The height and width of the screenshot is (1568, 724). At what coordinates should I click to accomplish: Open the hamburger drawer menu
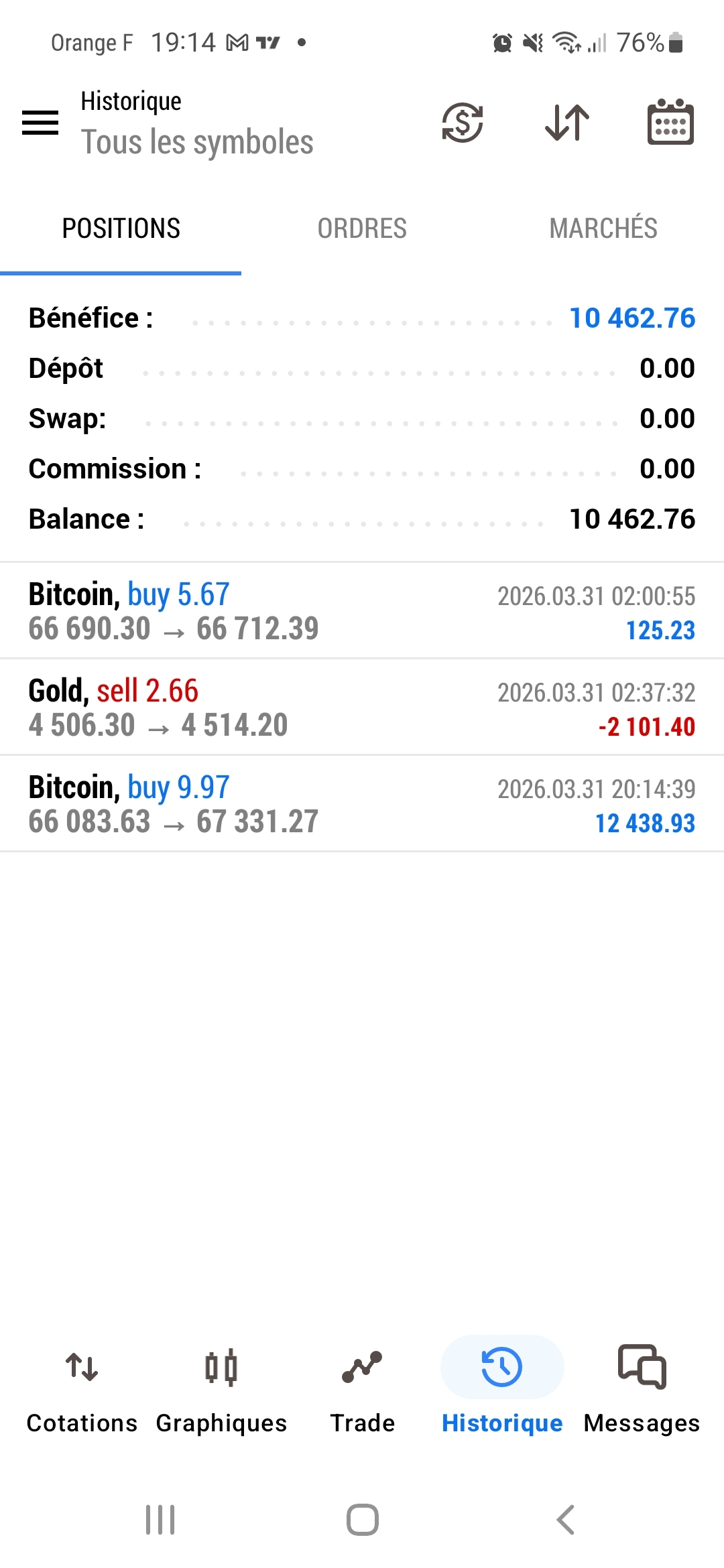(40, 123)
